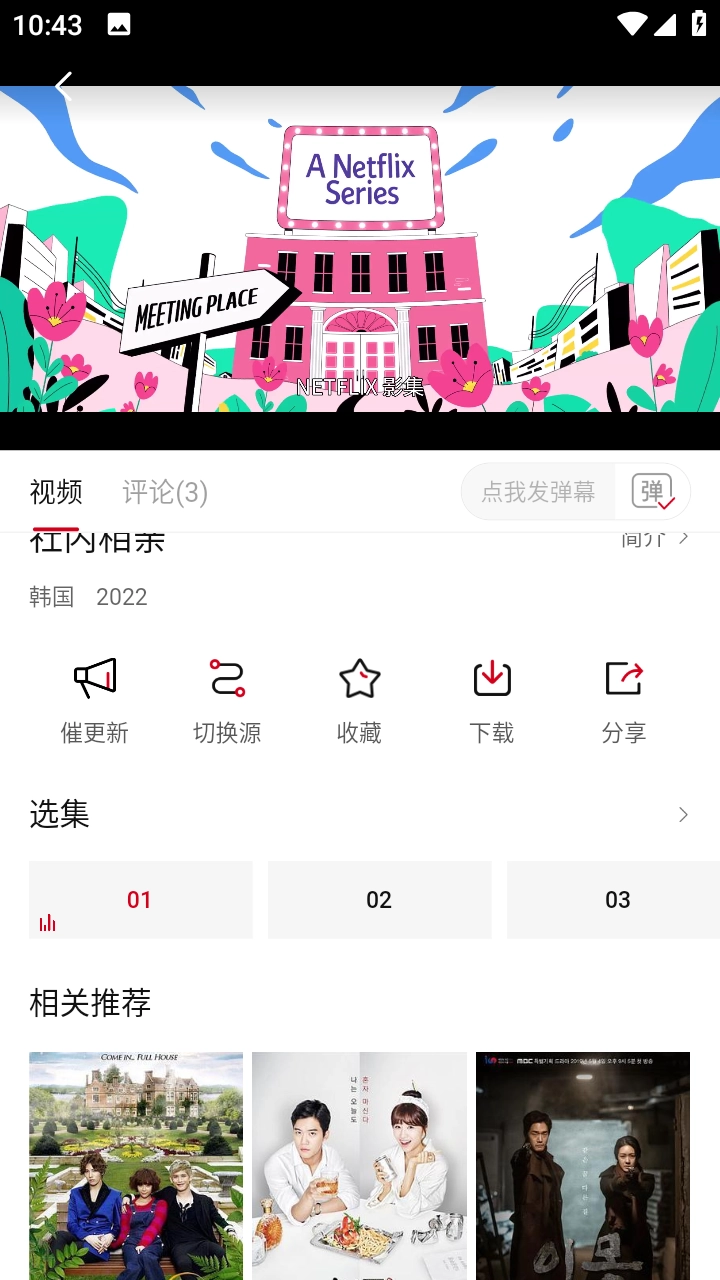The width and height of the screenshot is (720, 1280).
Task: Open the 点我发弹幕 input box
Action: click(x=538, y=492)
